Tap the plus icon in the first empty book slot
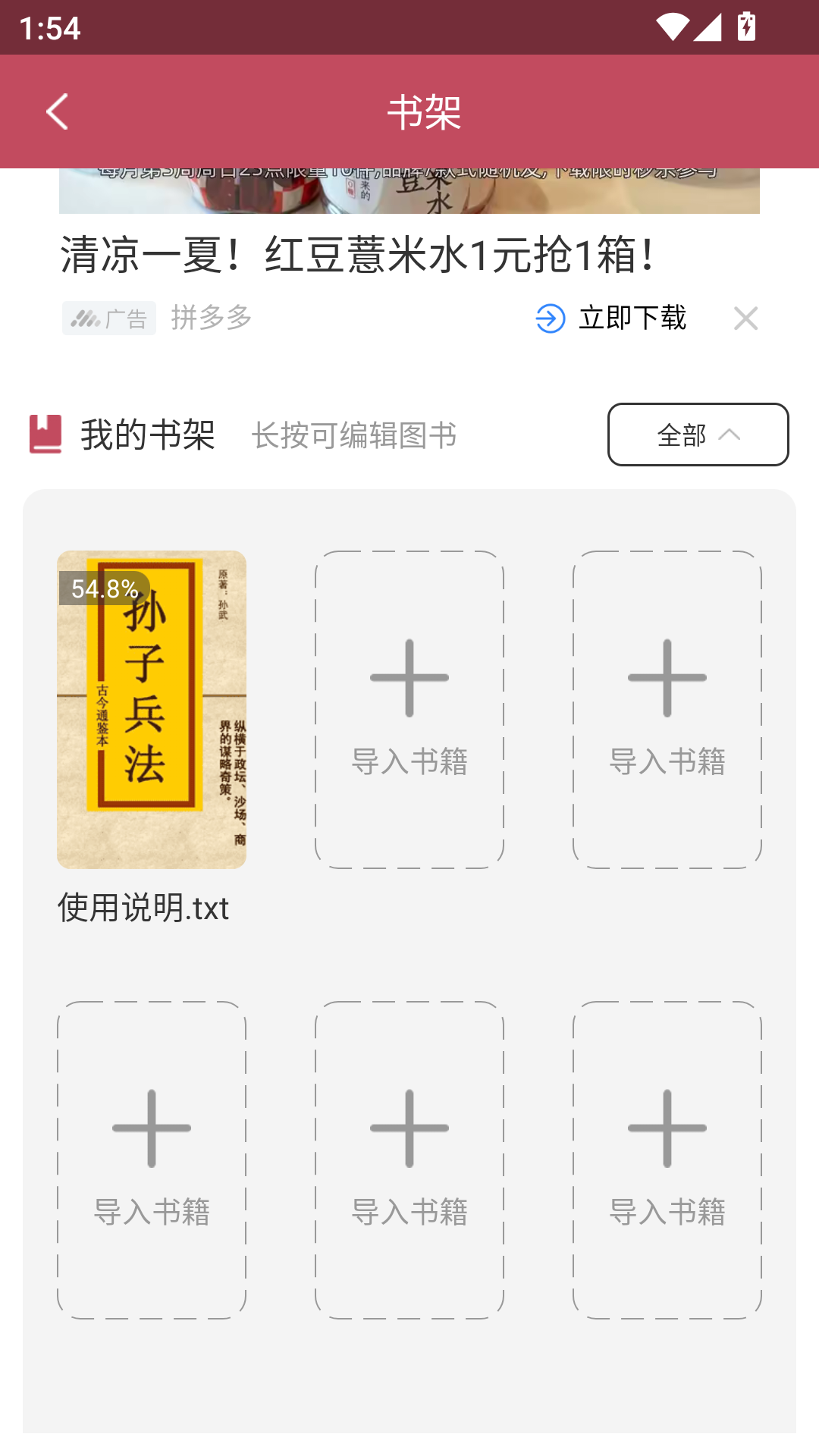819x1456 pixels. click(409, 680)
